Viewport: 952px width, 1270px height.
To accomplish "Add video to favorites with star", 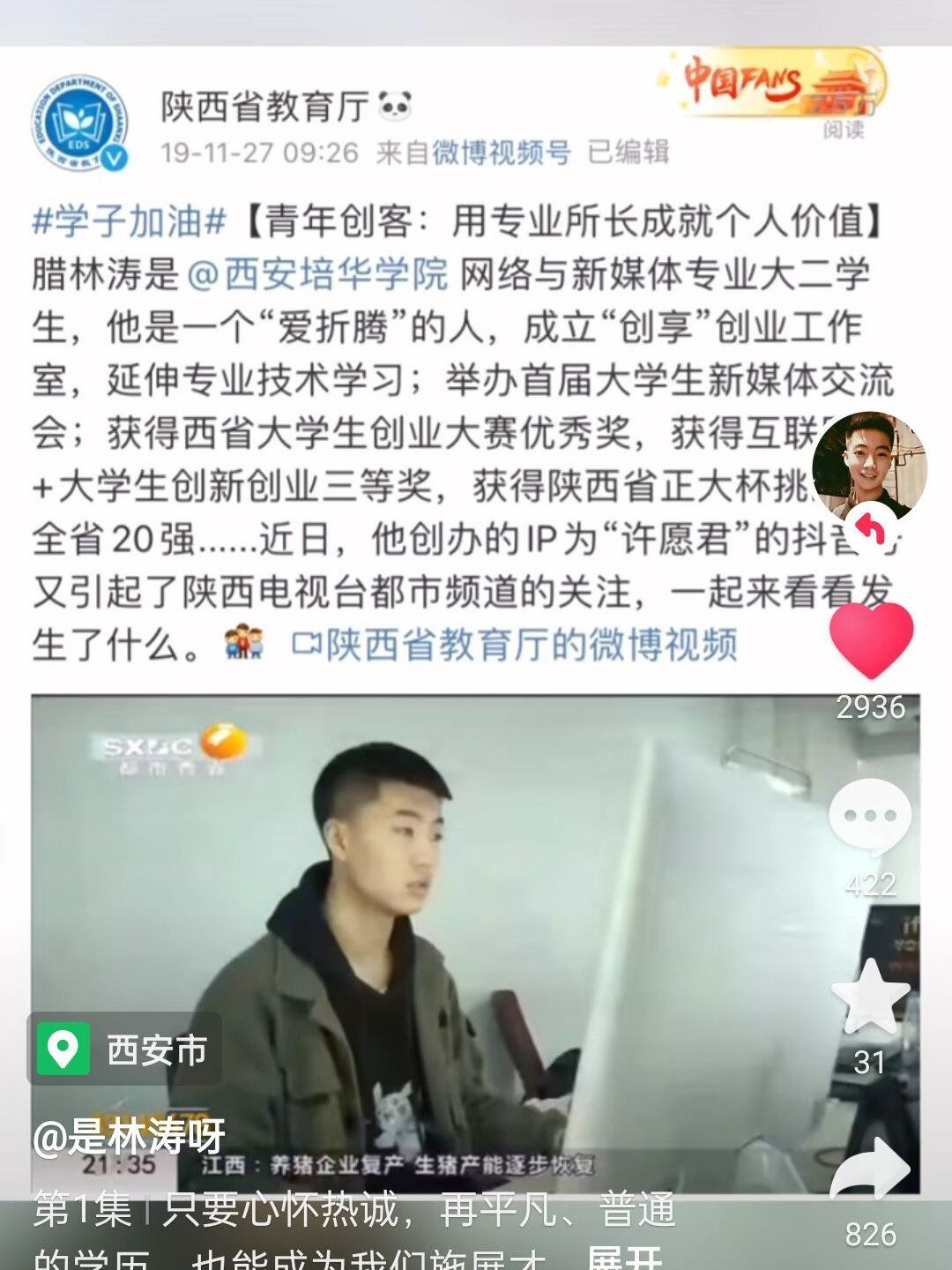I will click(x=870, y=997).
